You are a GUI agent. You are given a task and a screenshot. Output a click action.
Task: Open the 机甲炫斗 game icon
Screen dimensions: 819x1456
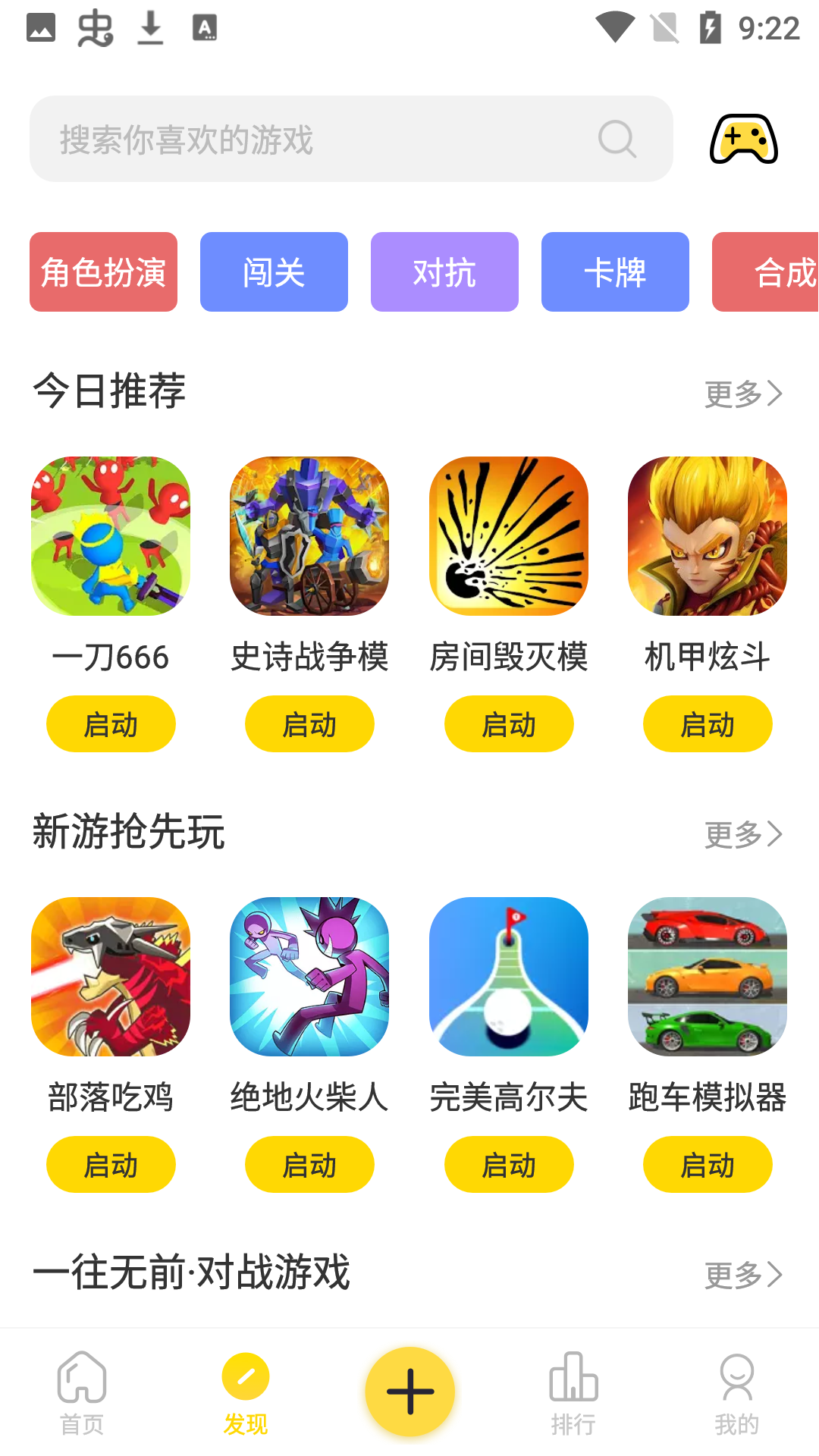[x=708, y=536]
